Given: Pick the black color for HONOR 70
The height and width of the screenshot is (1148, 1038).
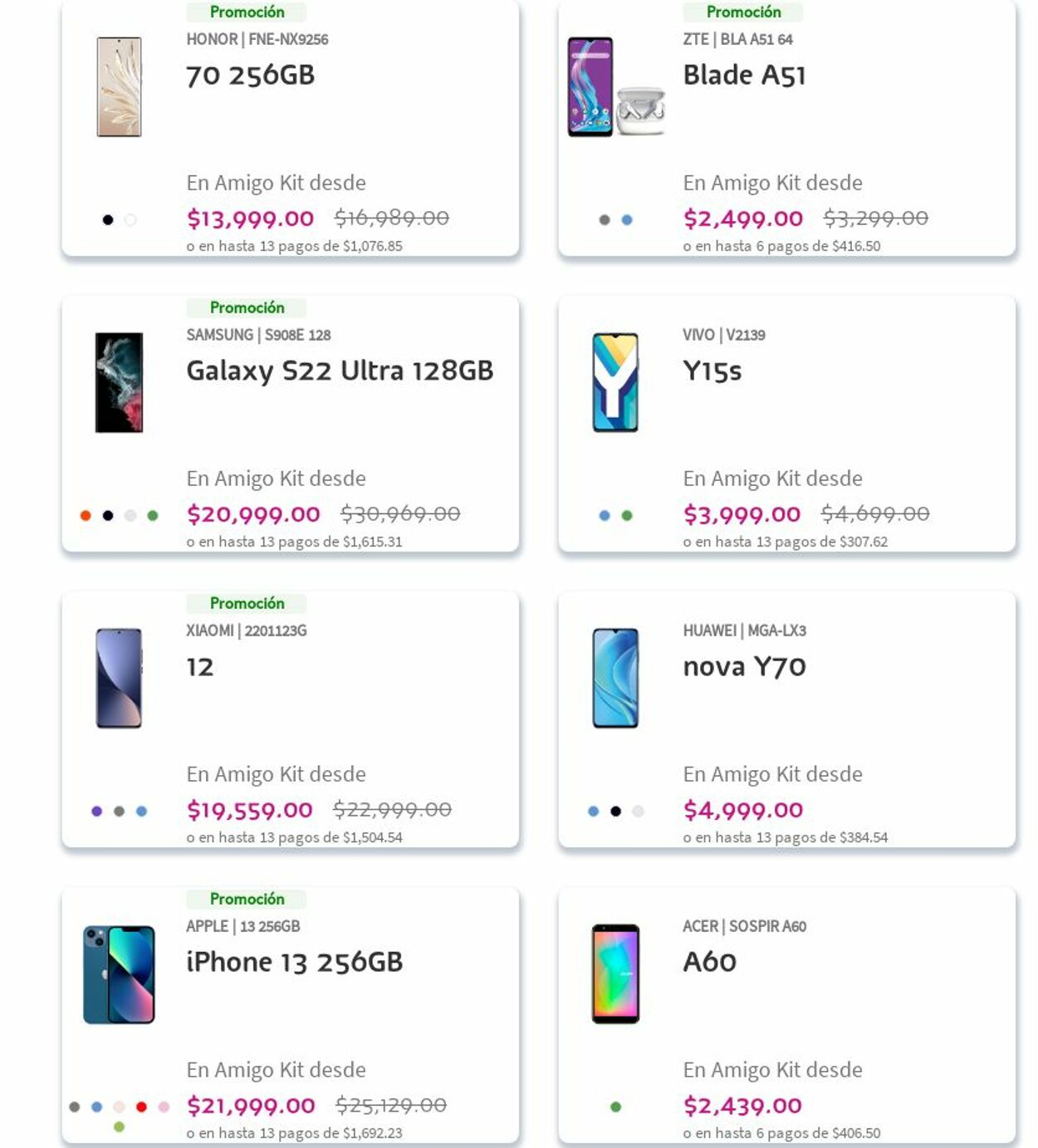Looking at the screenshot, I should [x=108, y=220].
